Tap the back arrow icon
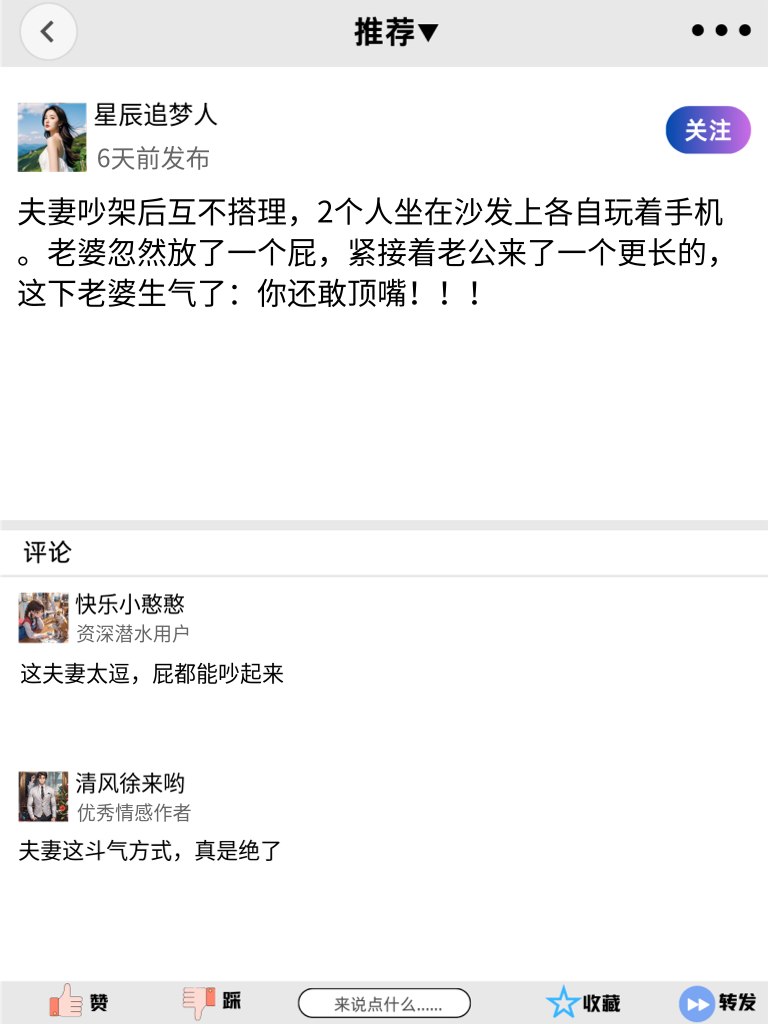Viewport: 768px width, 1024px height. pos(48,31)
